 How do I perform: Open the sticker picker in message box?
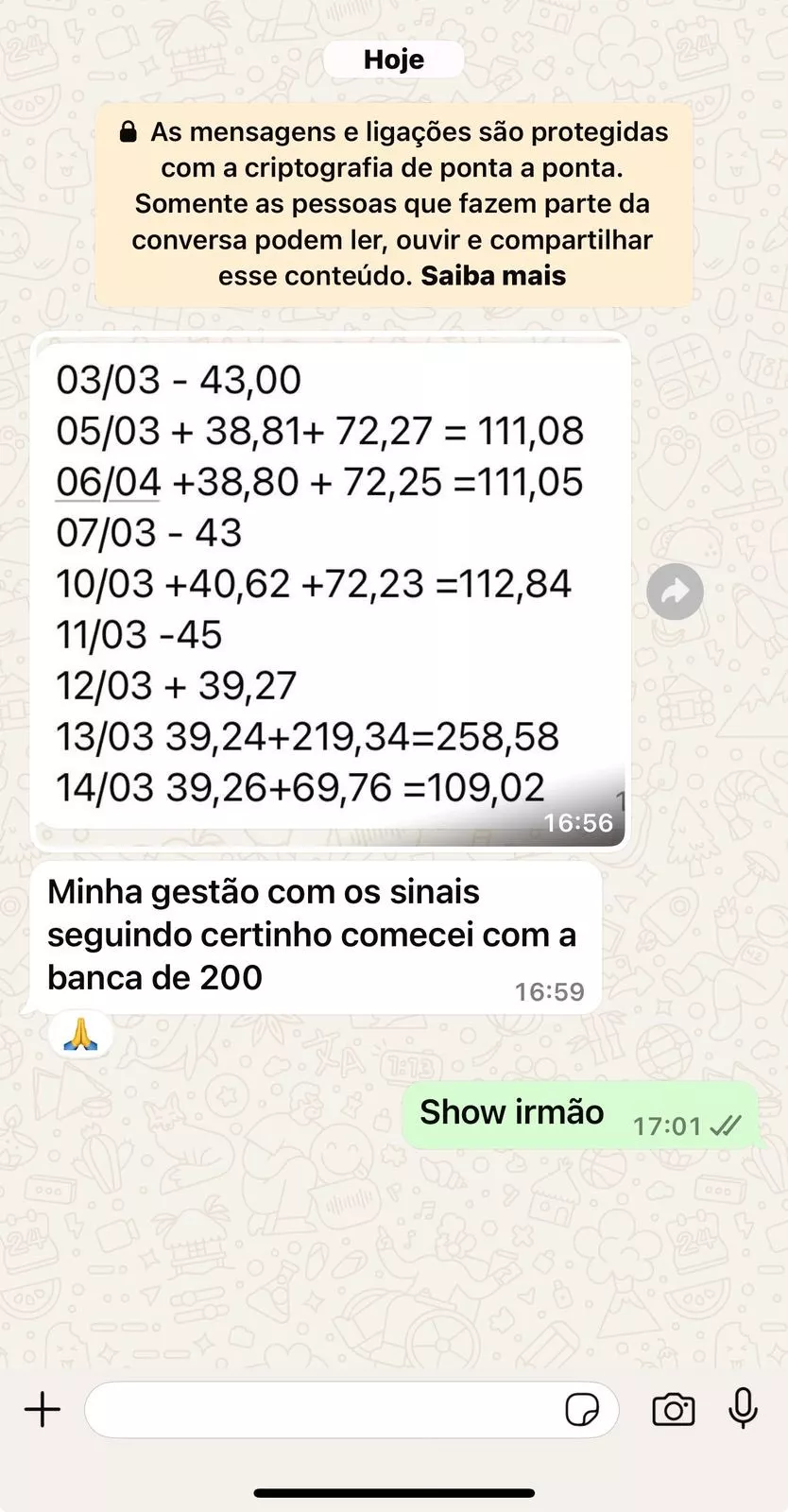point(581,1410)
